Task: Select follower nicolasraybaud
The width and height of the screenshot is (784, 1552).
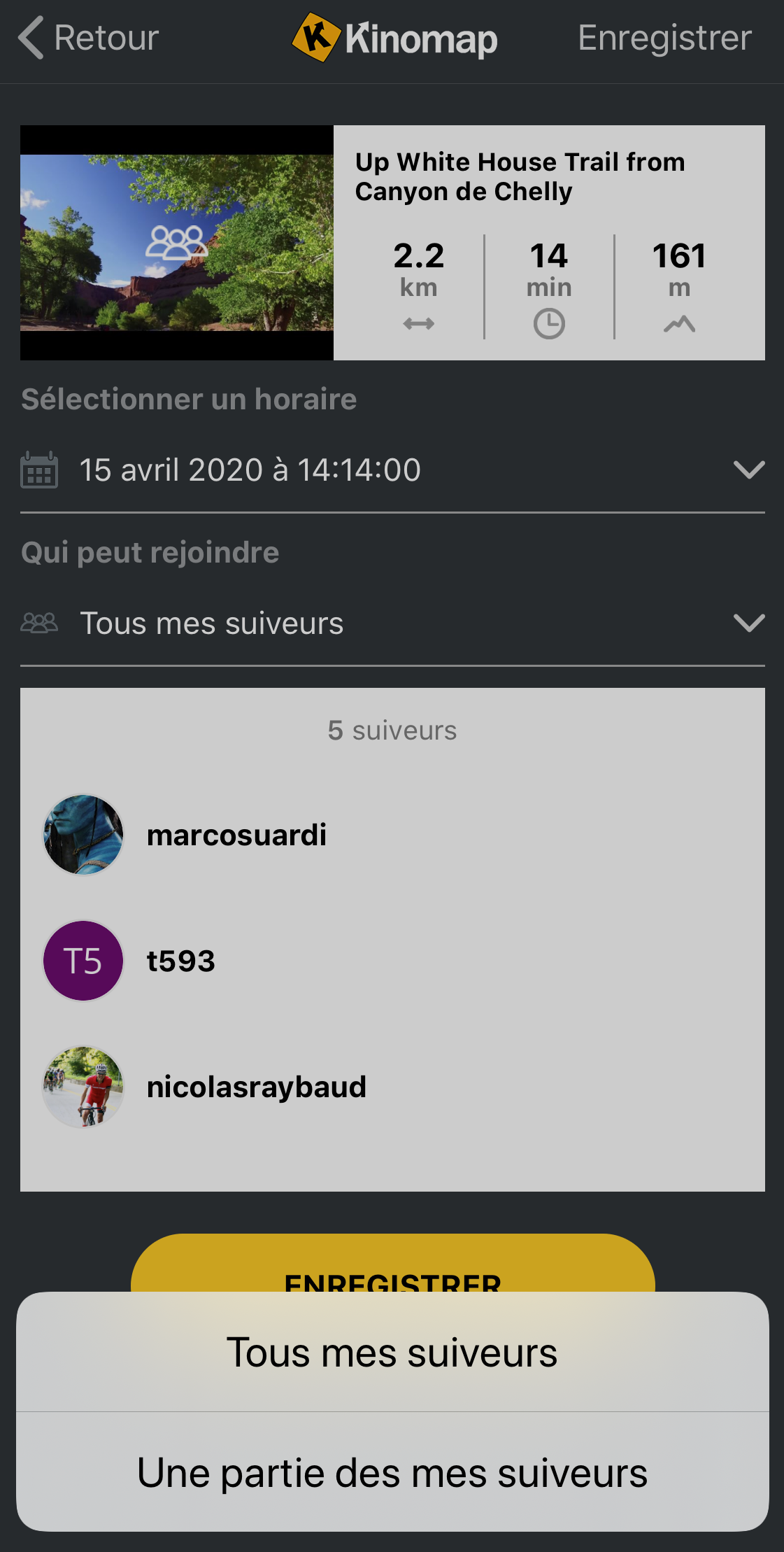Action: pos(256,1087)
